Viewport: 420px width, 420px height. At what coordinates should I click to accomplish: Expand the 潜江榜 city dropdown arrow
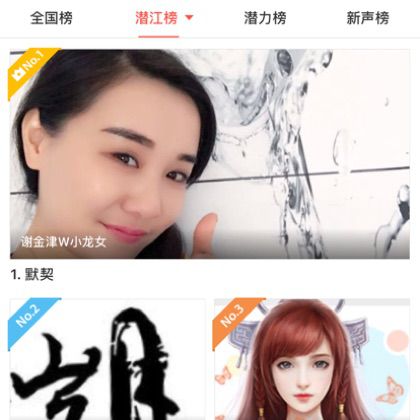click(x=189, y=18)
